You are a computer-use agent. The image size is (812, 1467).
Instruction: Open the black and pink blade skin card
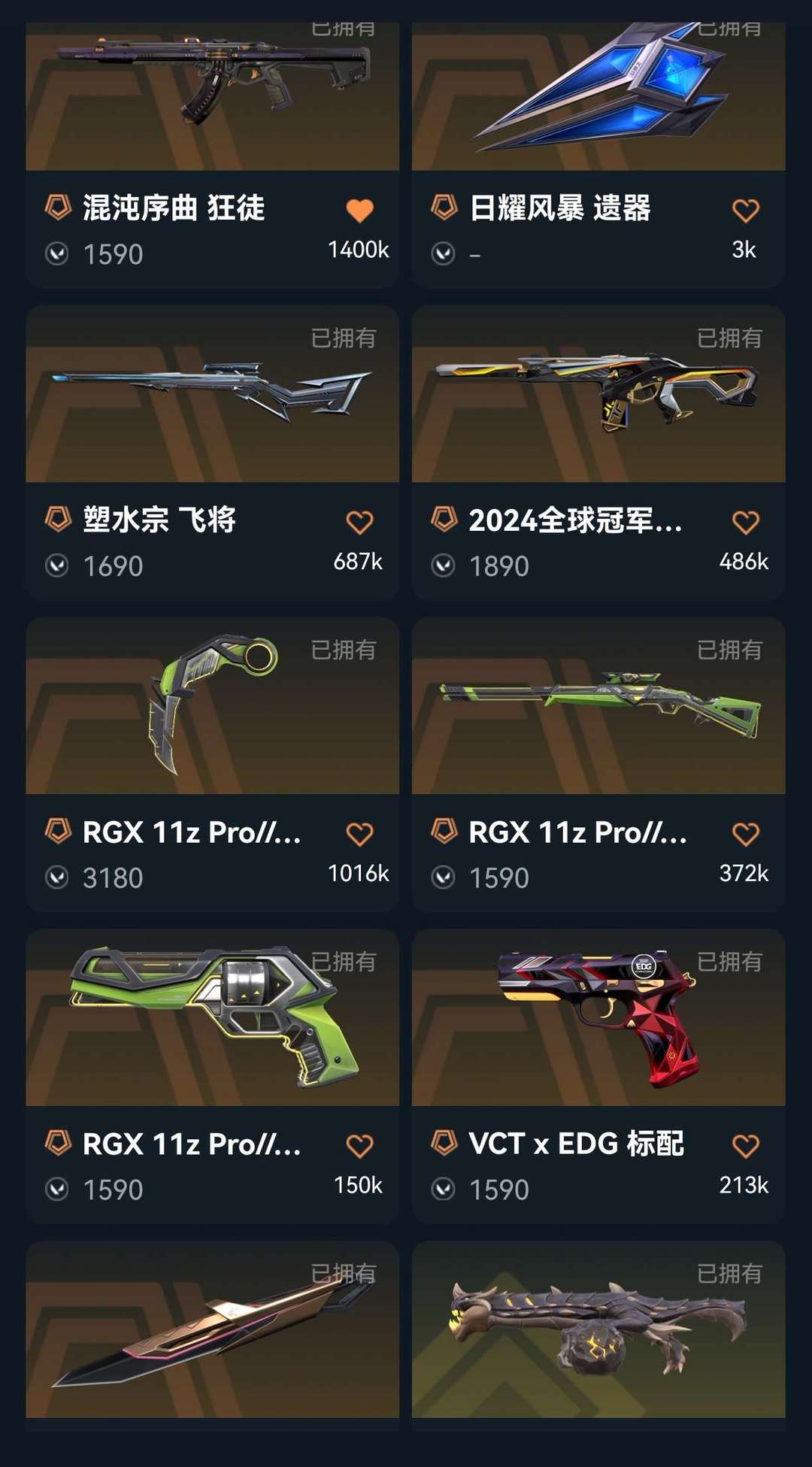click(212, 1329)
